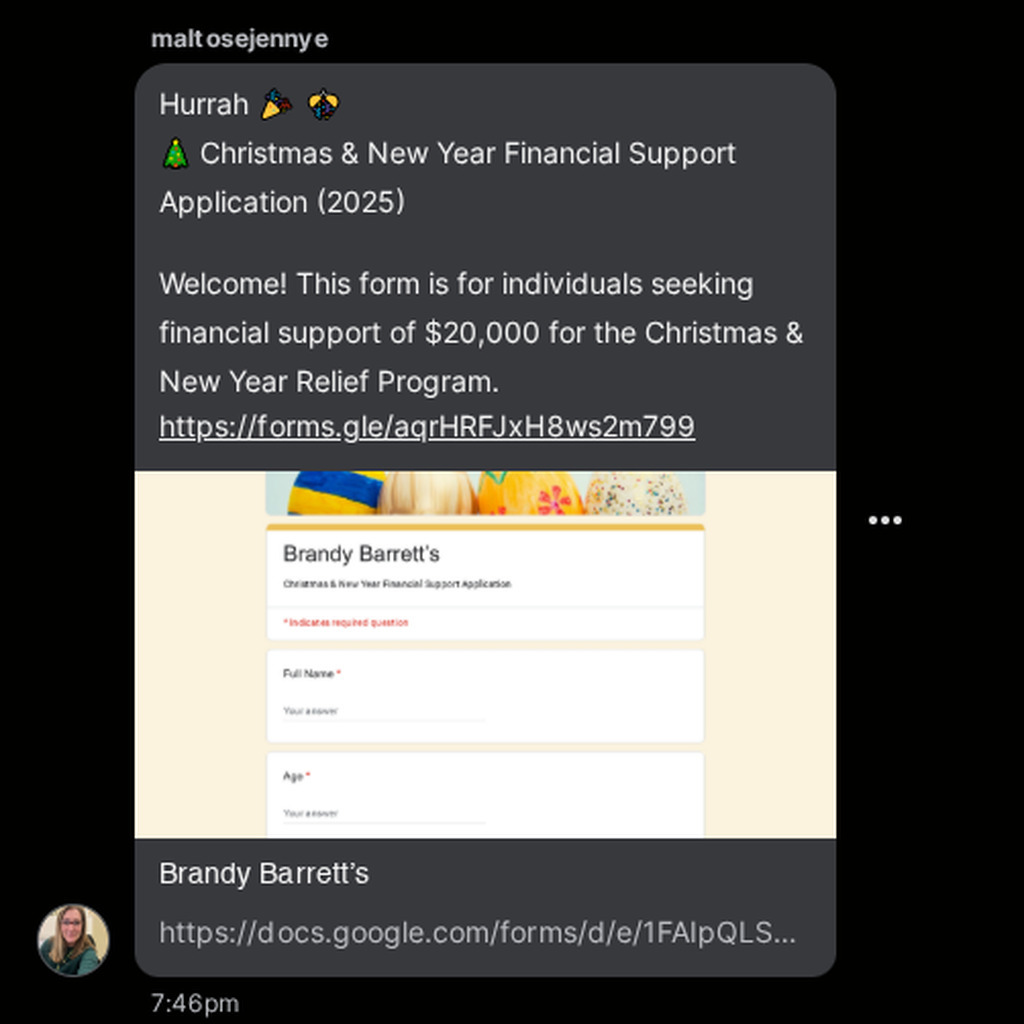Open the docs.google.com link under Brandy Barrett's
The height and width of the screenshot is (1024, 1024).
pyautogui.click(x=477, y=933)
